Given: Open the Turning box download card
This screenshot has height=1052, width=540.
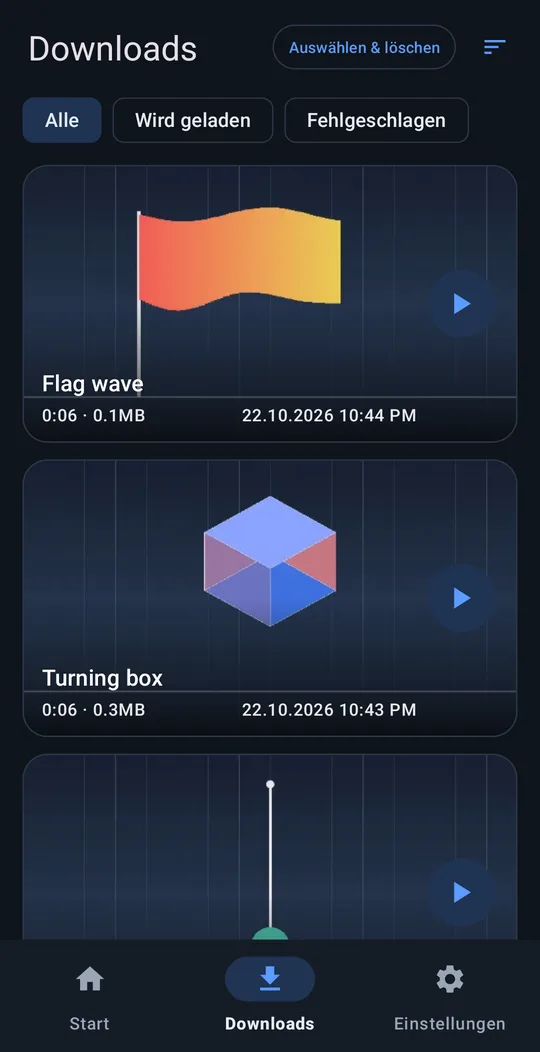Looking at the screenshot, I should [270, 598].
